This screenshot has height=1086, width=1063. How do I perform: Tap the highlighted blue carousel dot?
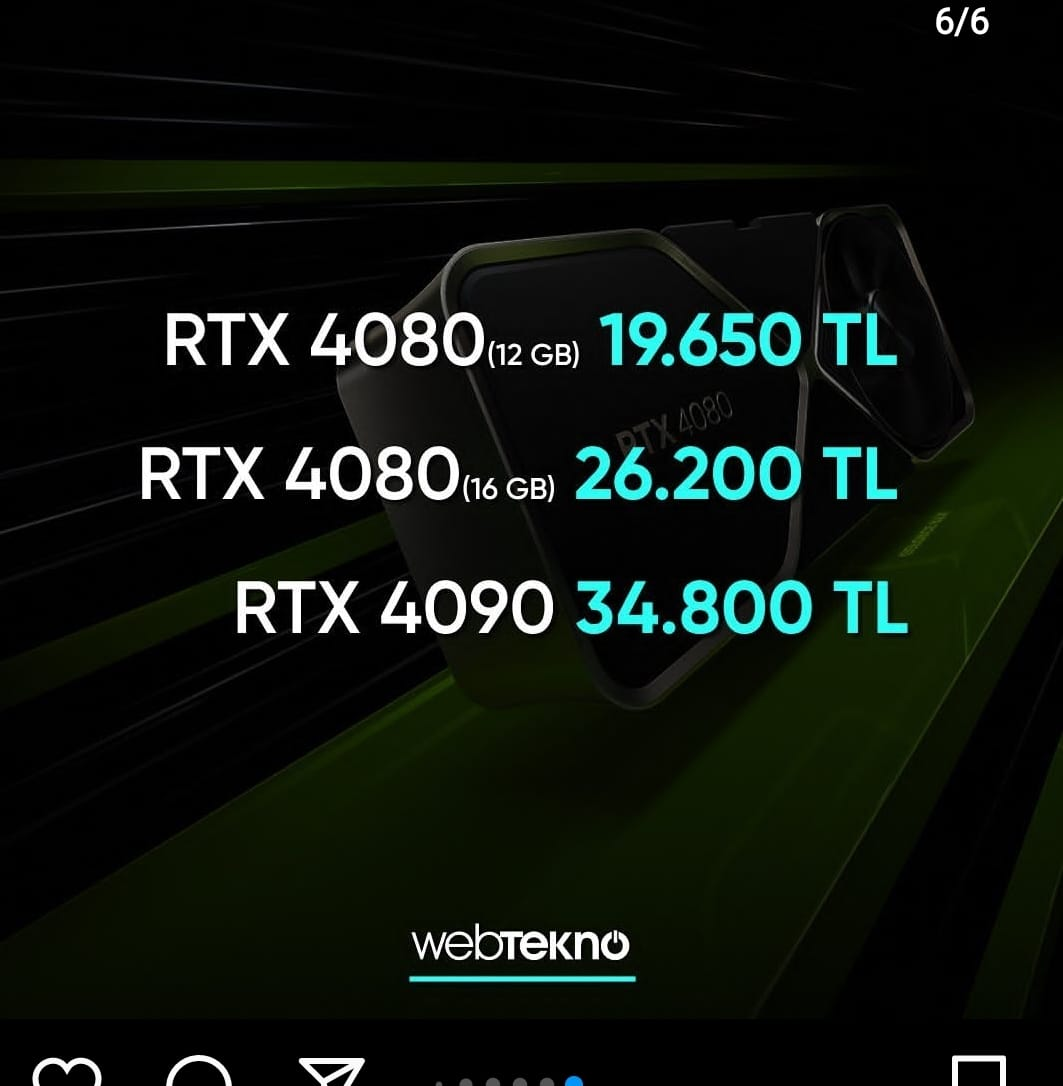[571, 1079]
